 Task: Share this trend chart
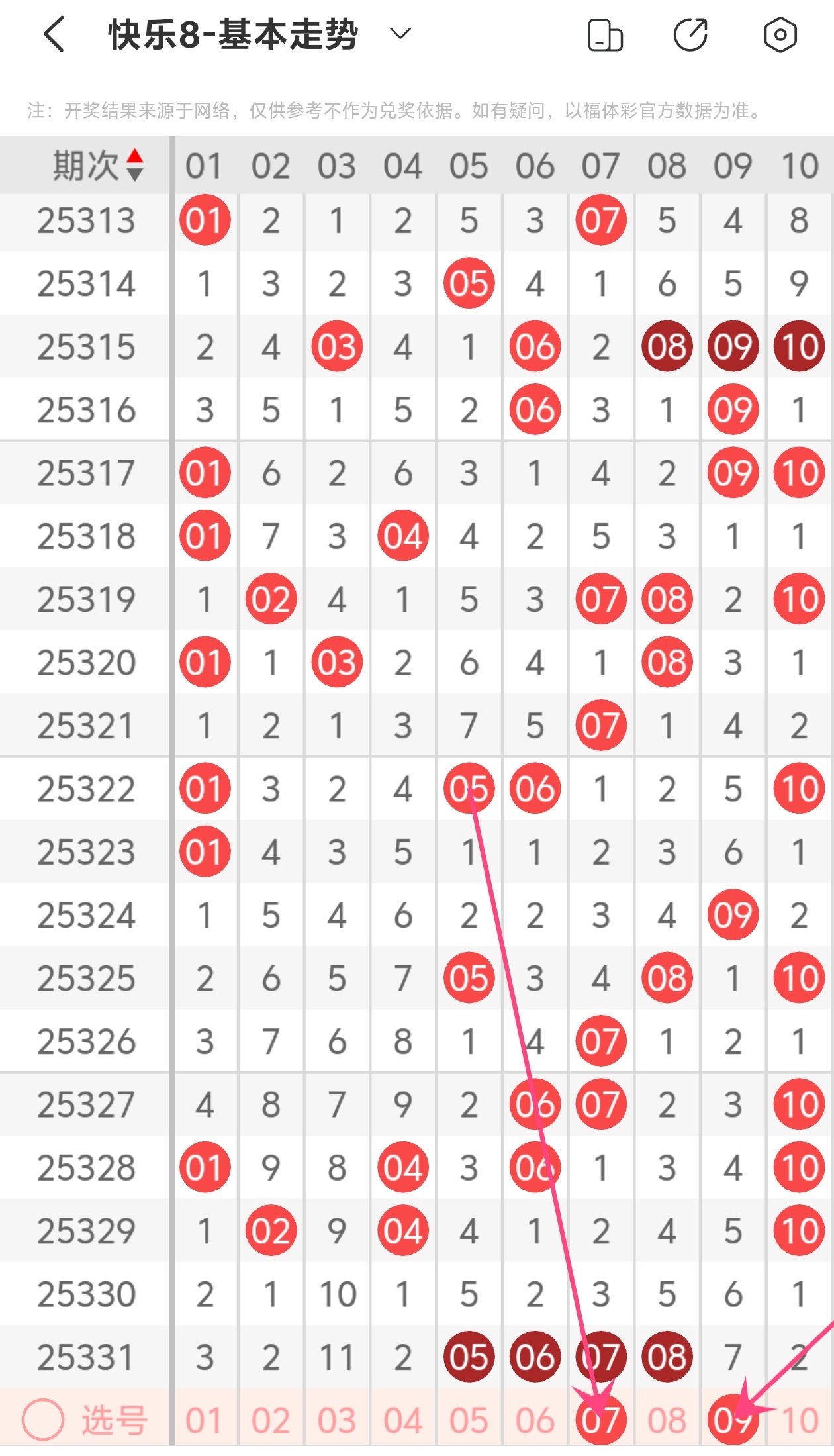(x=691, y=35)
